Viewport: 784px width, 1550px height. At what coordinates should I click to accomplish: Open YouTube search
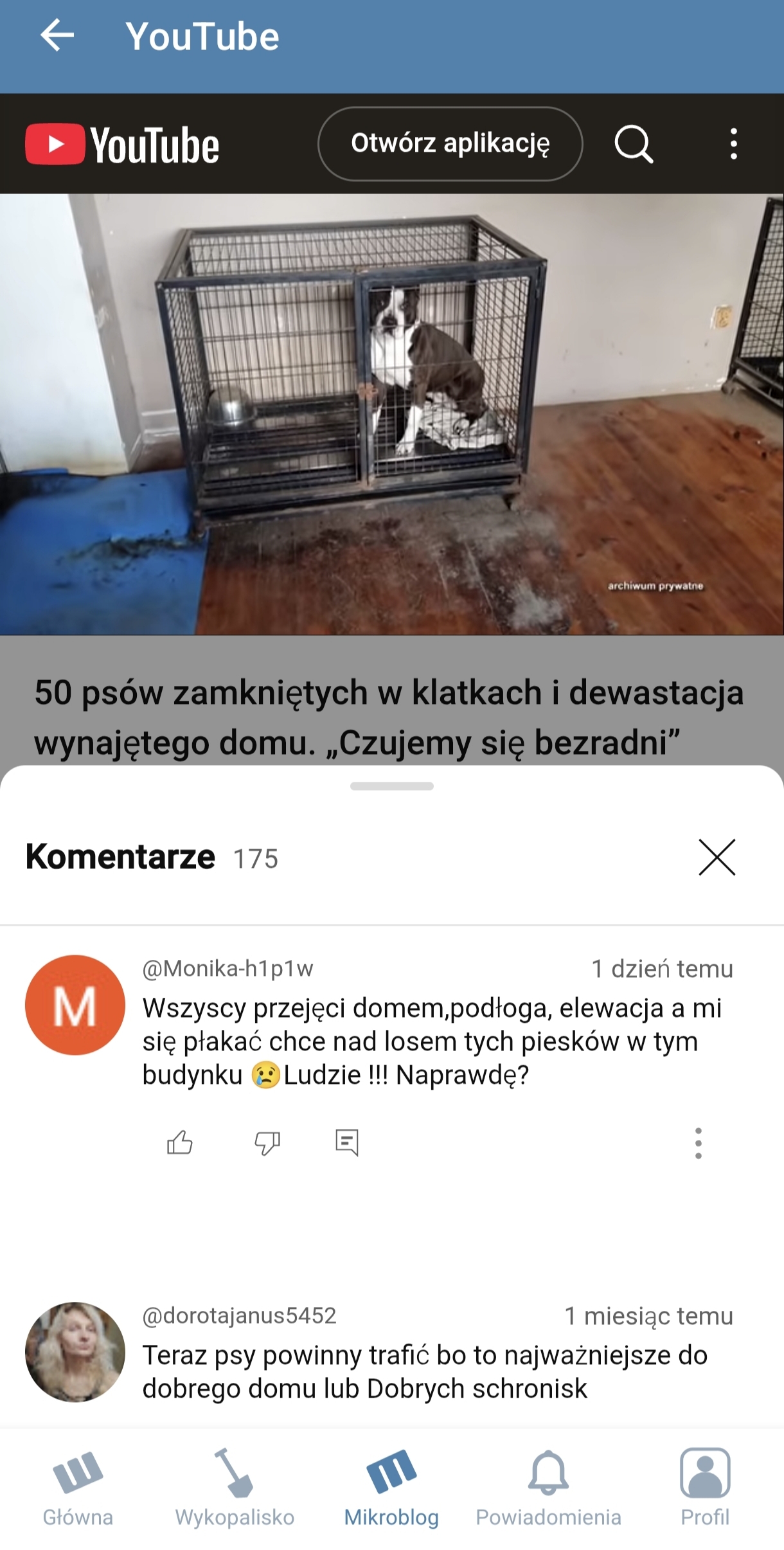634,143
